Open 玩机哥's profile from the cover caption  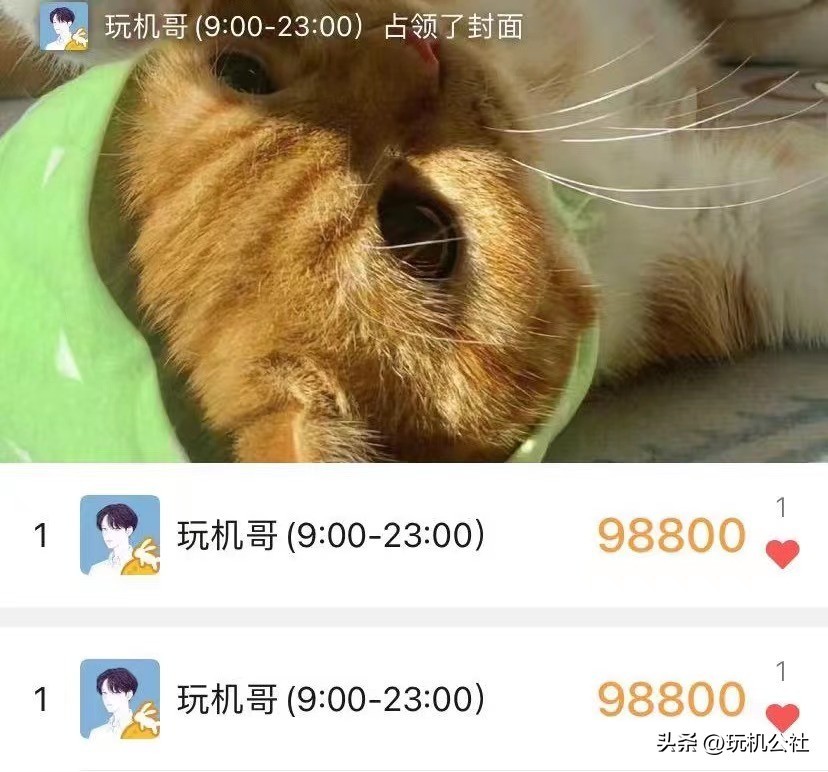tap(63, 26)
